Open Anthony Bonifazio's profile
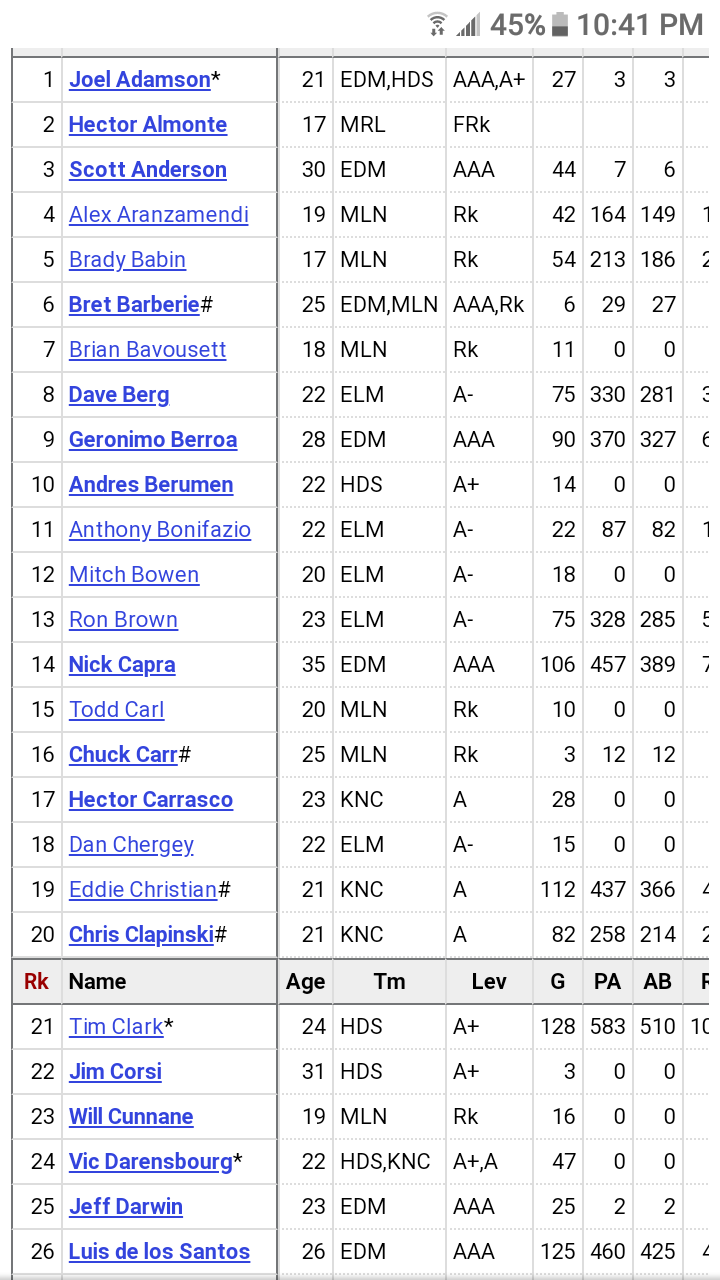 tap(160, 530)
